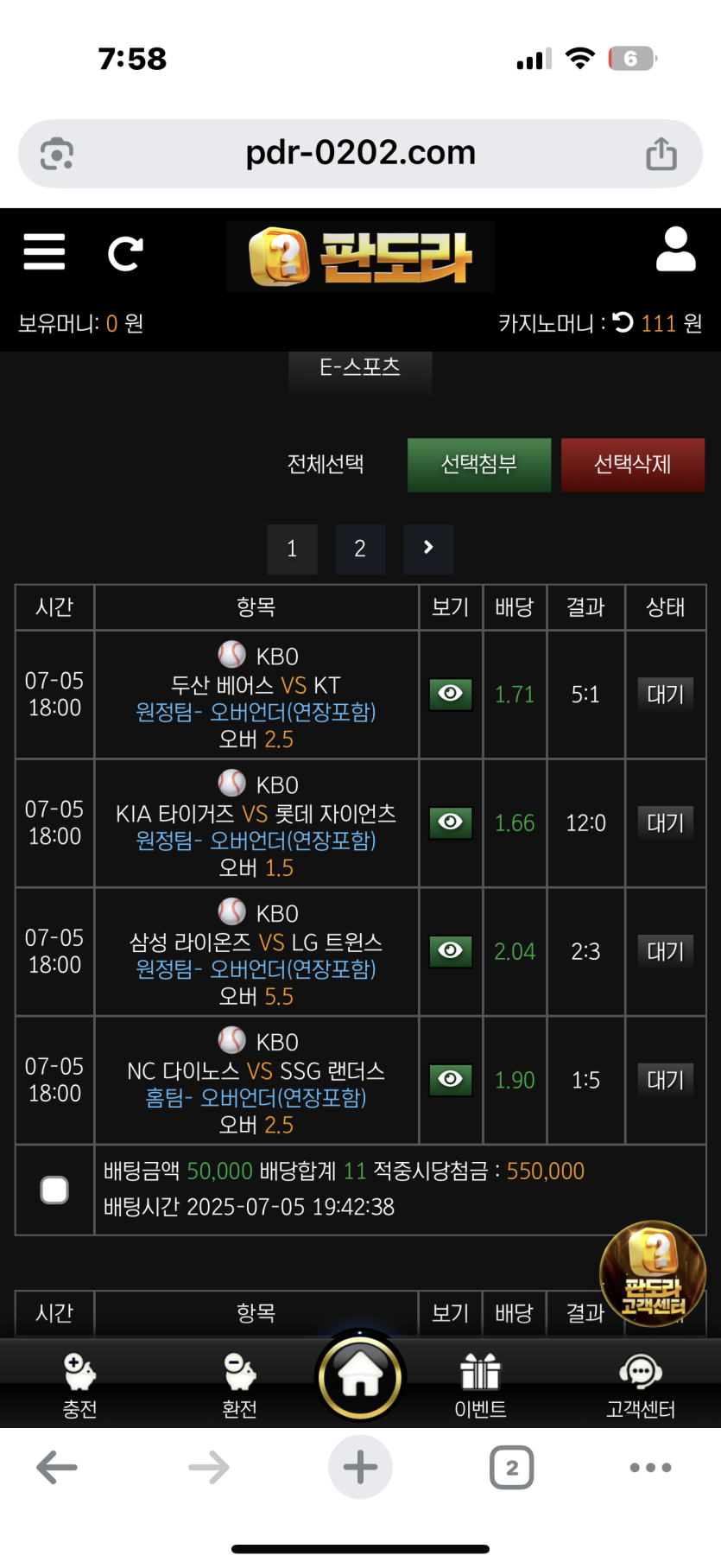Go to page 2
Screen dimensions: 721x1568
[x=360, y=549]
